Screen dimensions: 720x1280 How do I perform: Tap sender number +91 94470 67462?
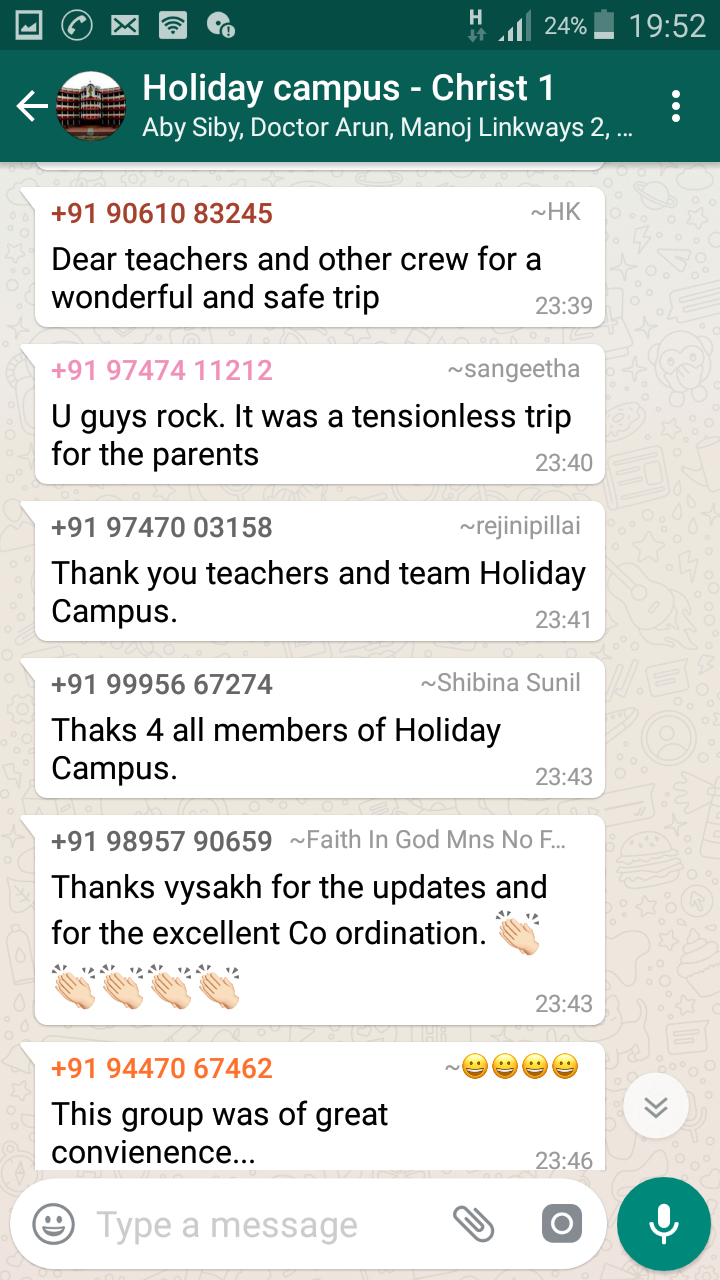(162, 1069)
